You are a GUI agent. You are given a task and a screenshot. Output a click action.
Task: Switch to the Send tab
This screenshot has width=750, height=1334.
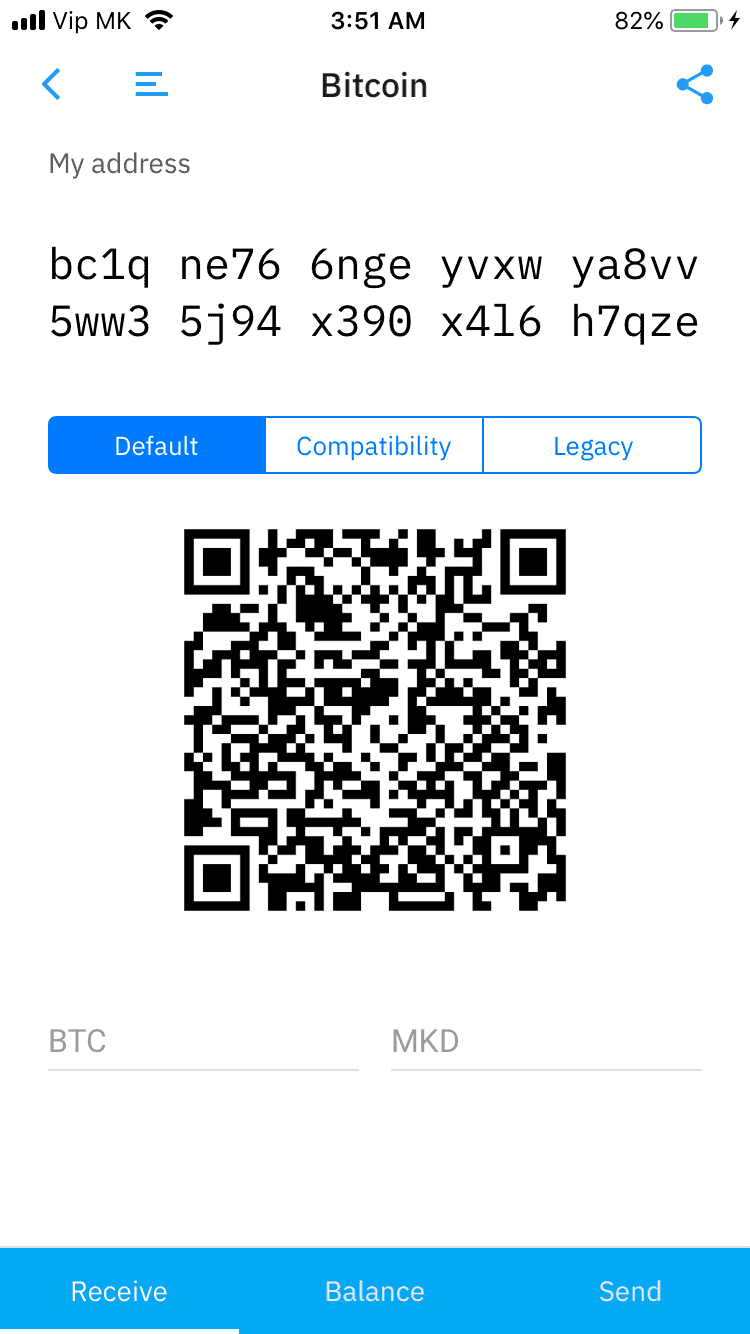click(630, 1291)
